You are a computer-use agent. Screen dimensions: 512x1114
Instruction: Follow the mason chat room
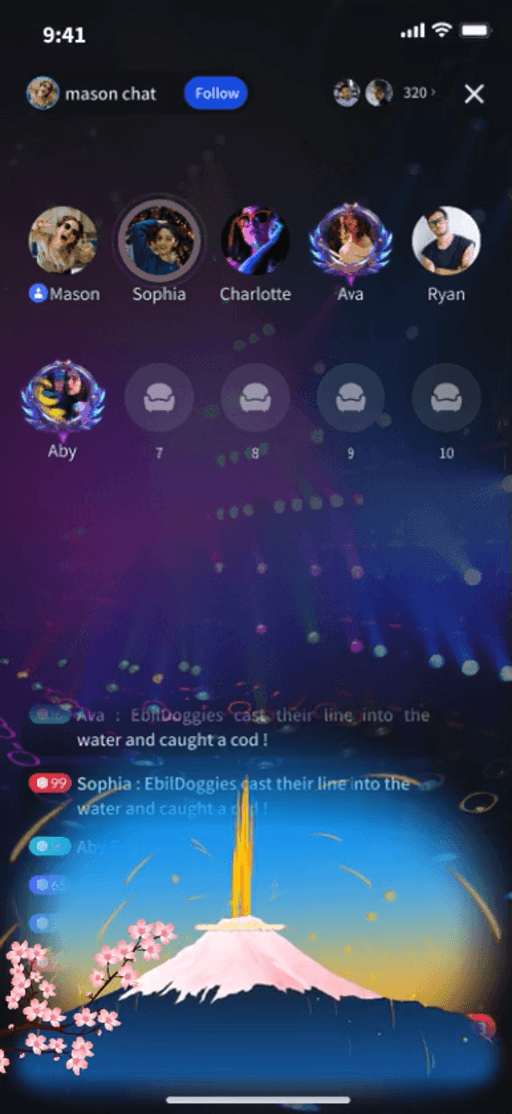(216, 93)
